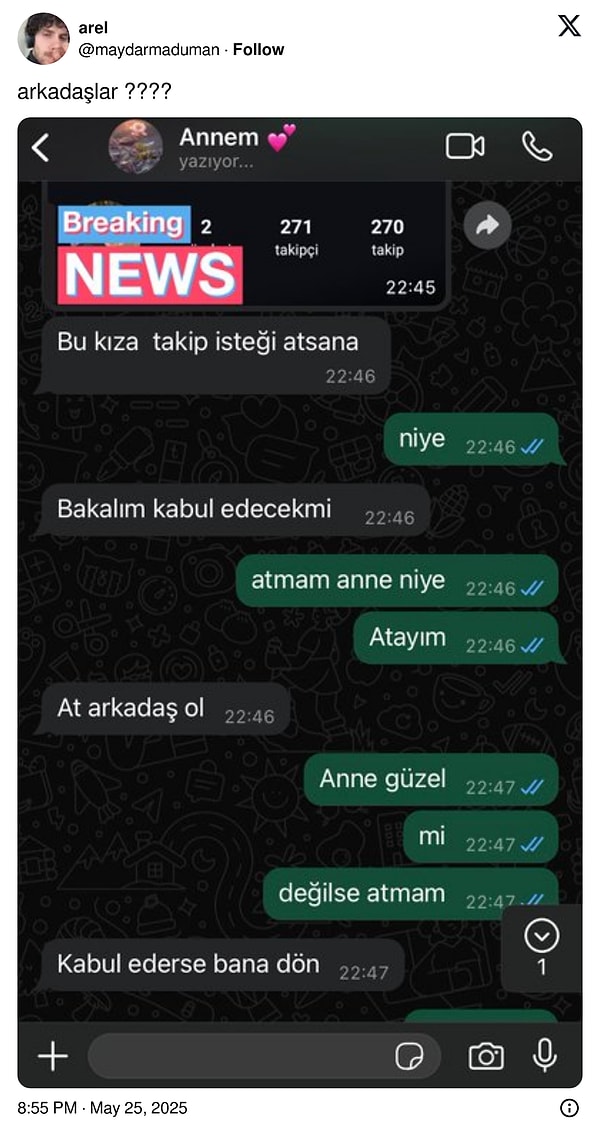Open the attached chat screenshot image
Viewport: 600px width, 1138px height.
tap(300, 600)
